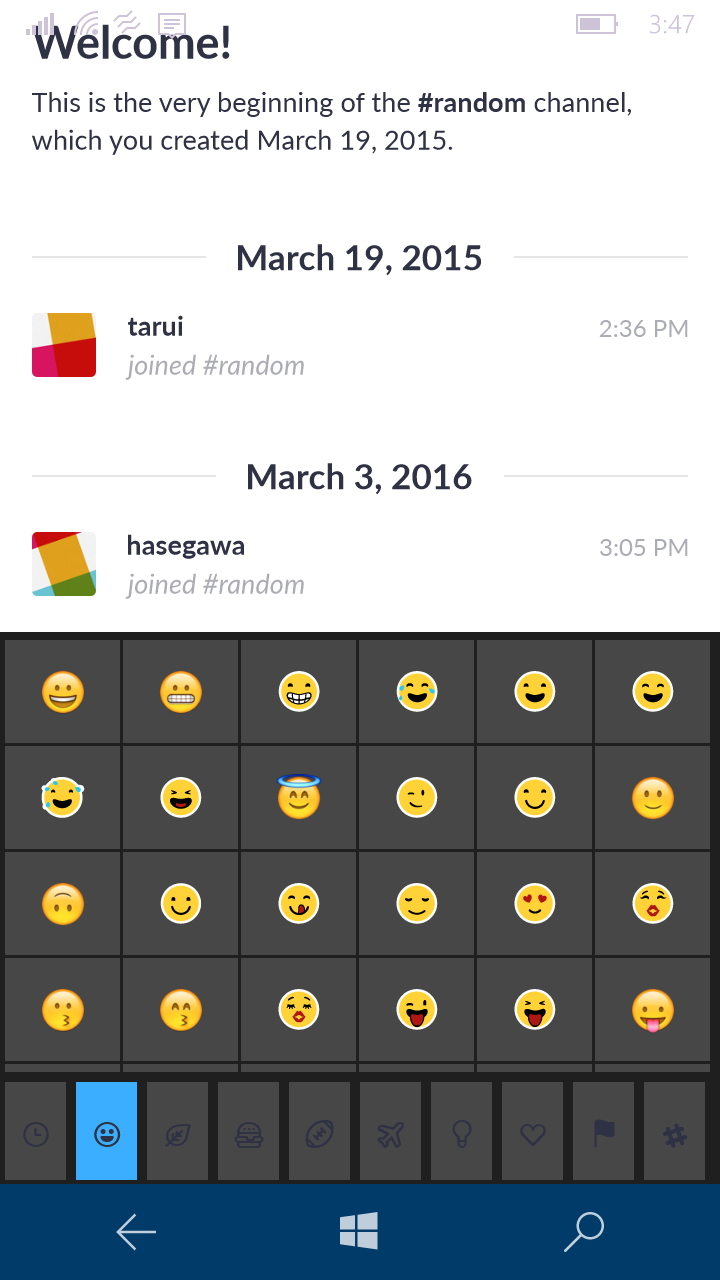
Task: Switch to the objects lightbulb emoji category
Action: pyautogui.click(x=462, y=1133)
